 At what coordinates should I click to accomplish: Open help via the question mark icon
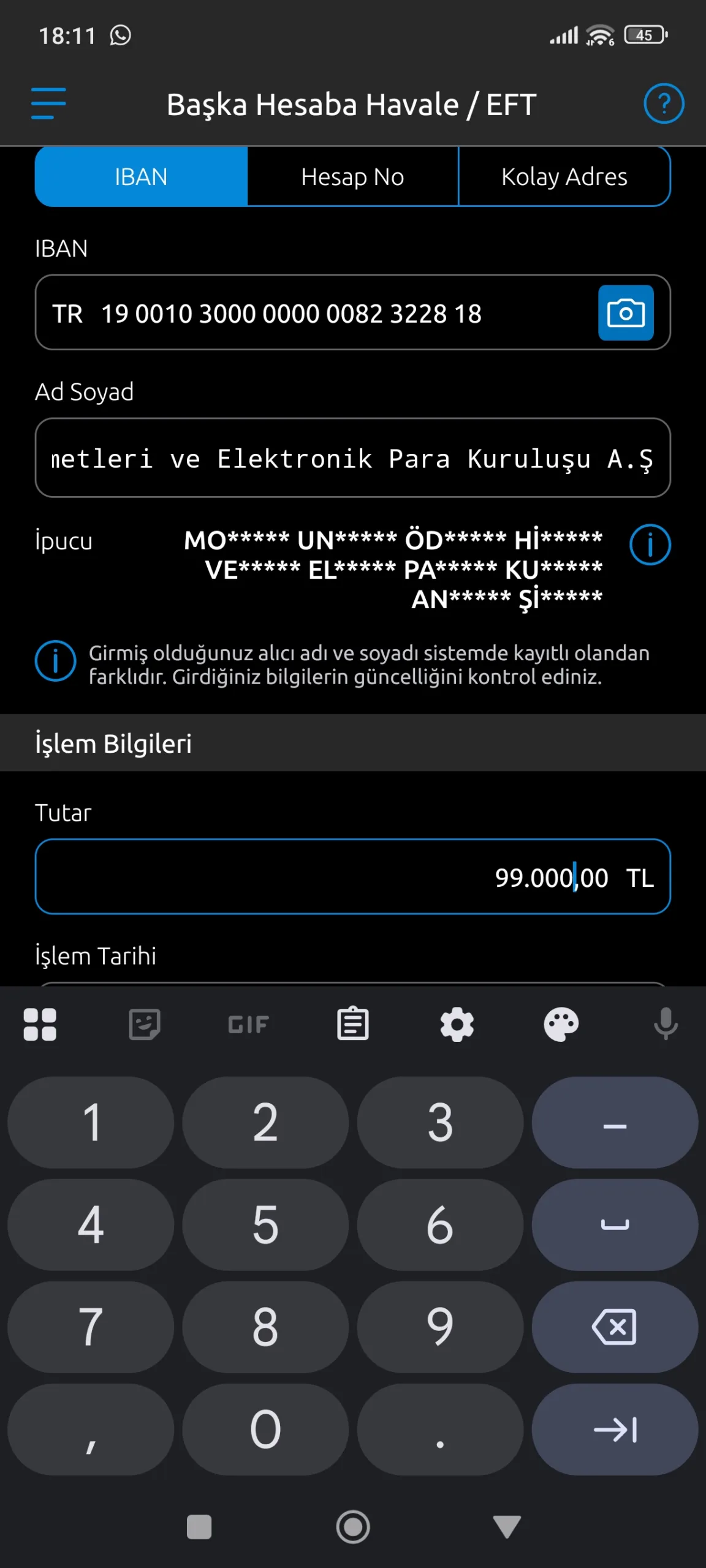point(664,104)
